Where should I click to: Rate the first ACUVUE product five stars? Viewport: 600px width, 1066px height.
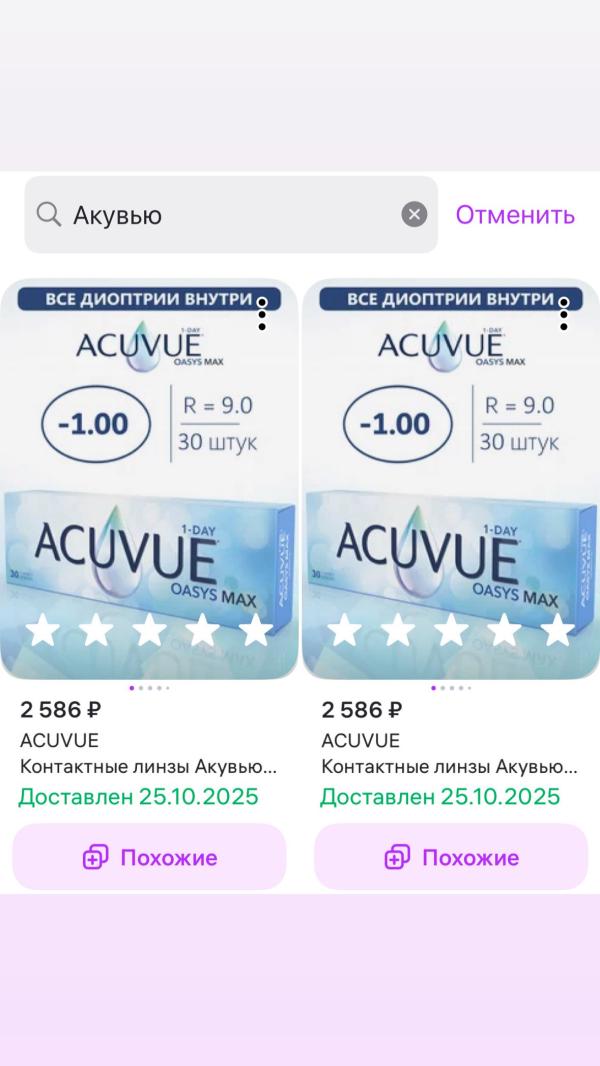click(x=256, y=630)
